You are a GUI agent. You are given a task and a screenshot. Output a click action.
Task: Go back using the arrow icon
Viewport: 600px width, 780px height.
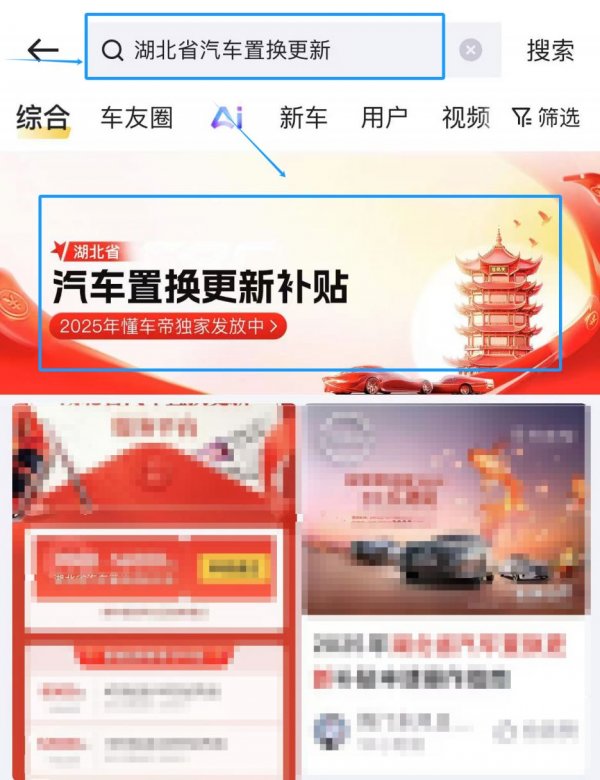click(42, 50)
